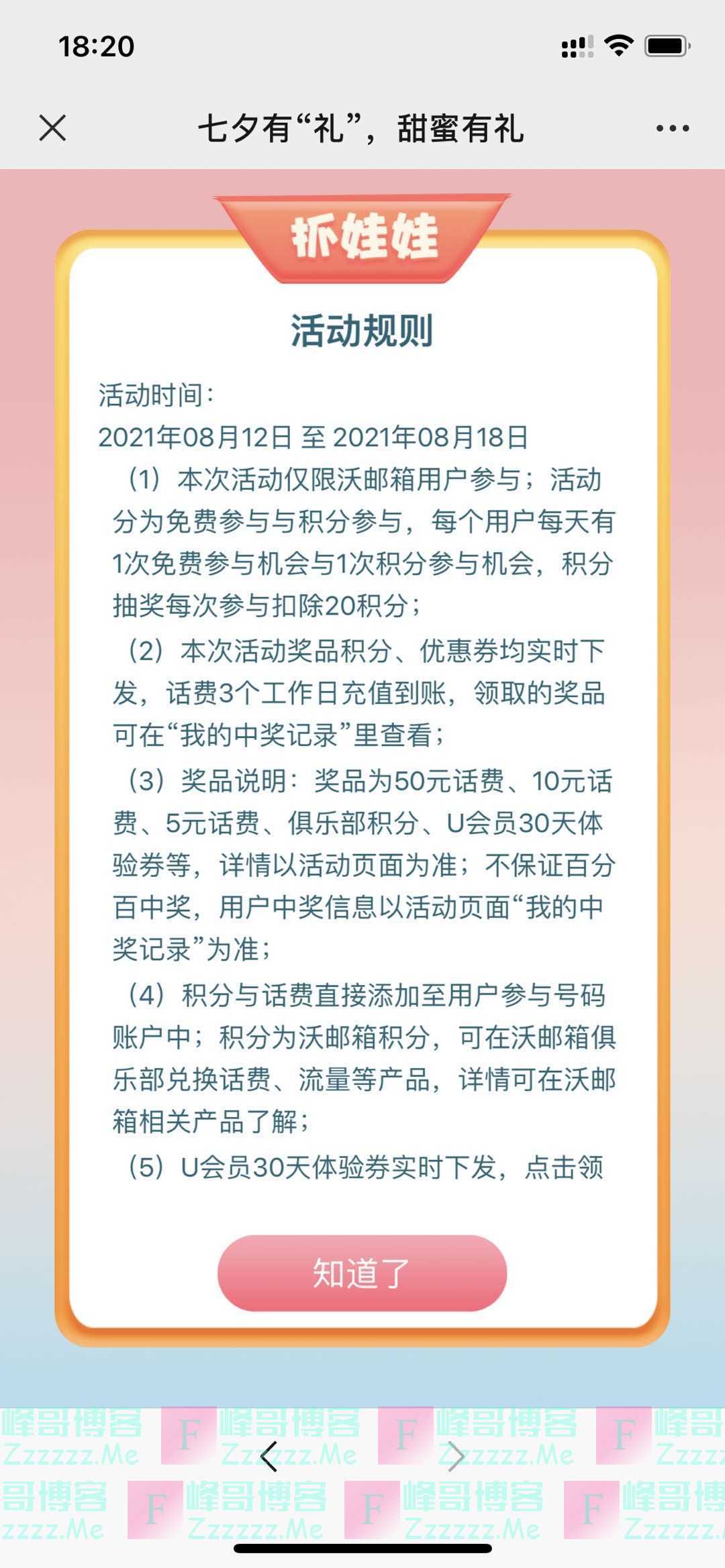This screenshot has height=1568, width=725.
Task: Go back with the browser back arrow
Action: click(269, 1456)
